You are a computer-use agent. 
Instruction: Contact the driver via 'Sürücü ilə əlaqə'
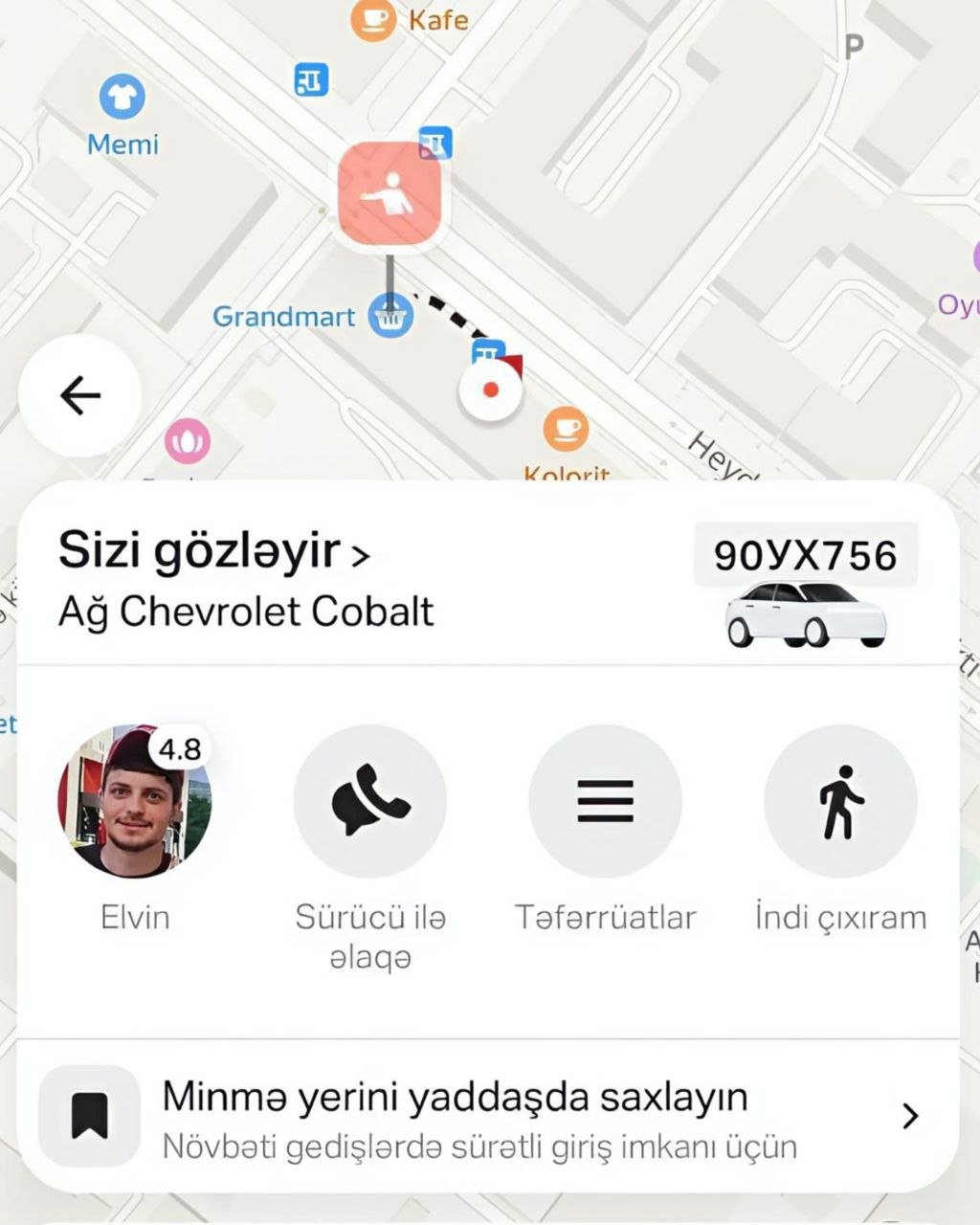tap(369, 802)
